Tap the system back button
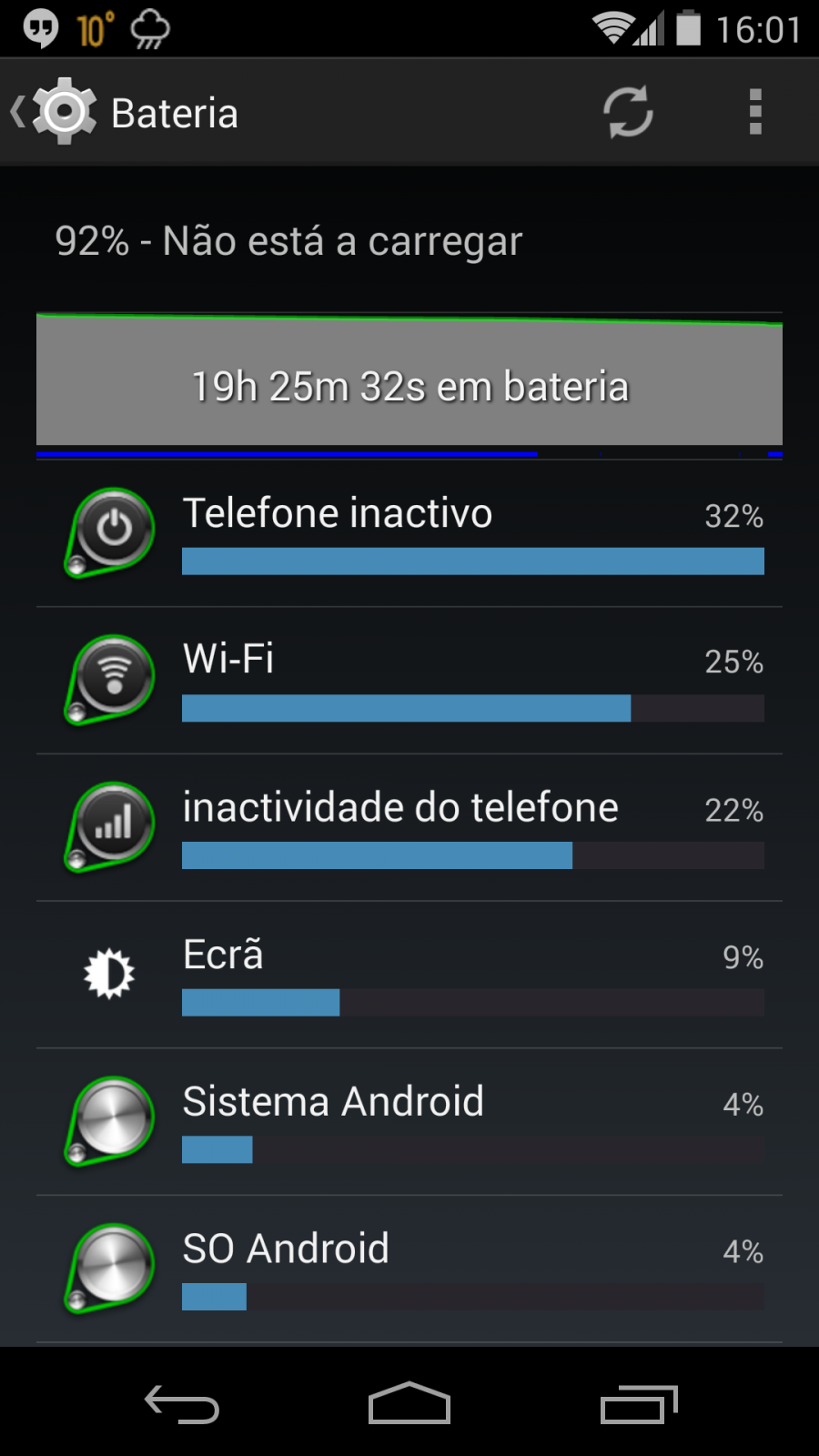819x1456 pixels. click(182, 1404)
